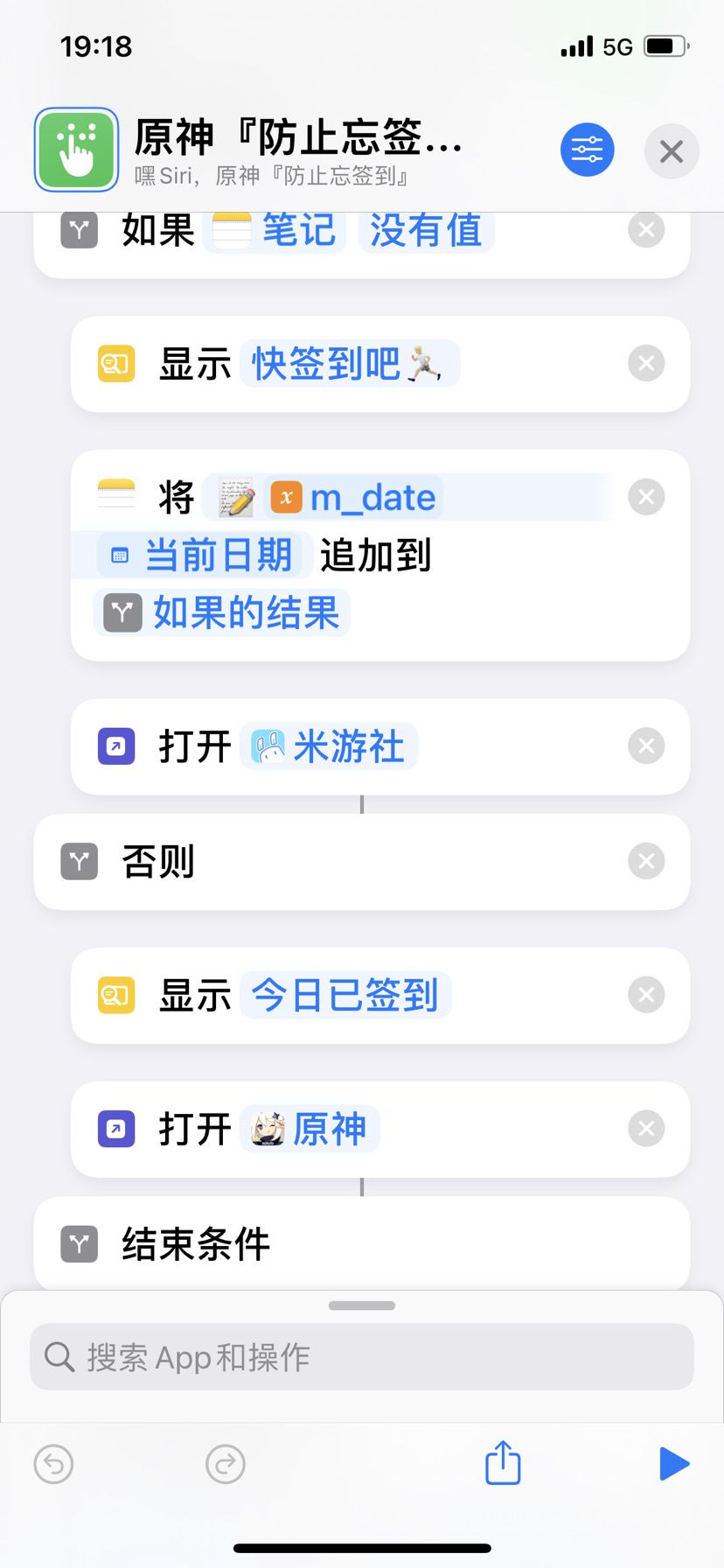Edit the 快签到吧 display text
Screen dimensions: 724x1568
point(348,363)
